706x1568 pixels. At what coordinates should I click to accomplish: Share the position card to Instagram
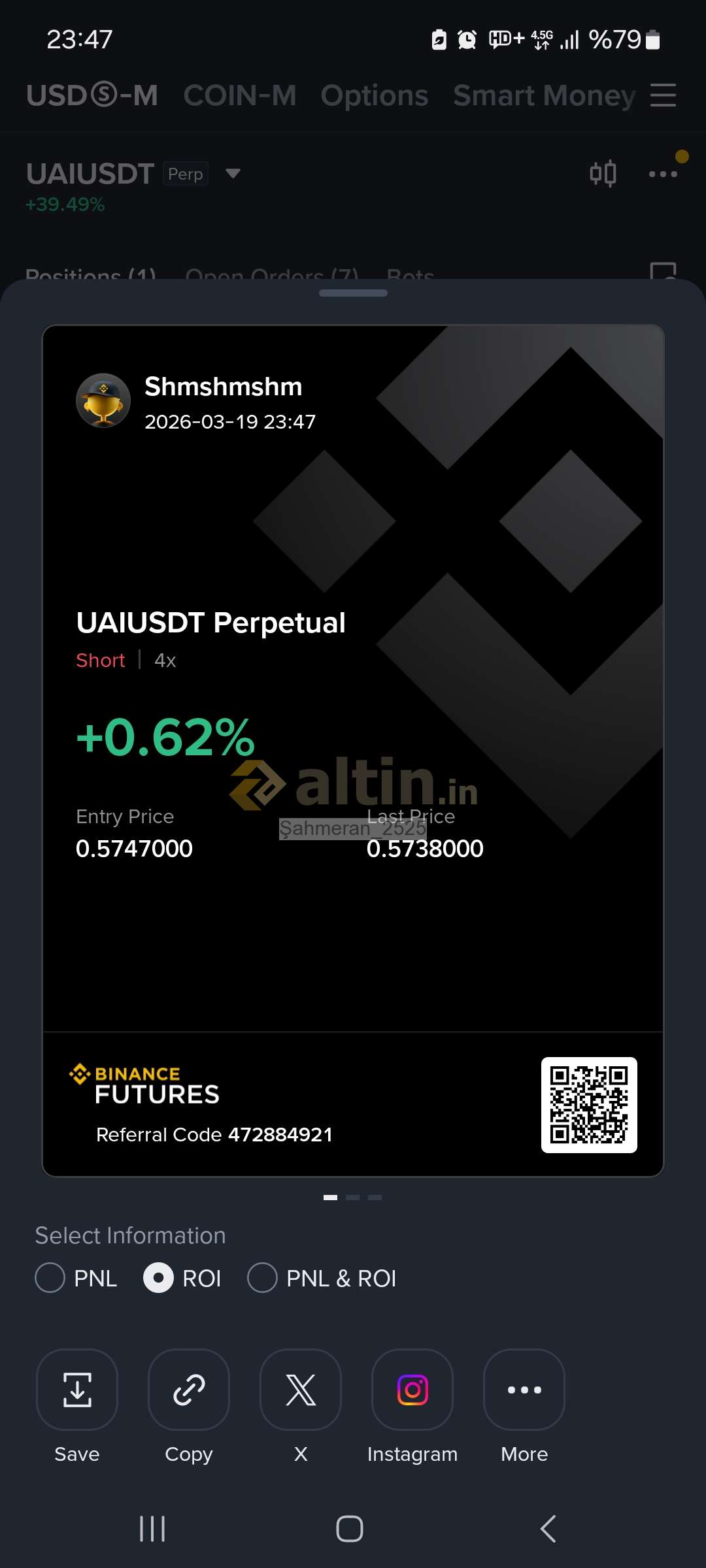pos(412,1390)
